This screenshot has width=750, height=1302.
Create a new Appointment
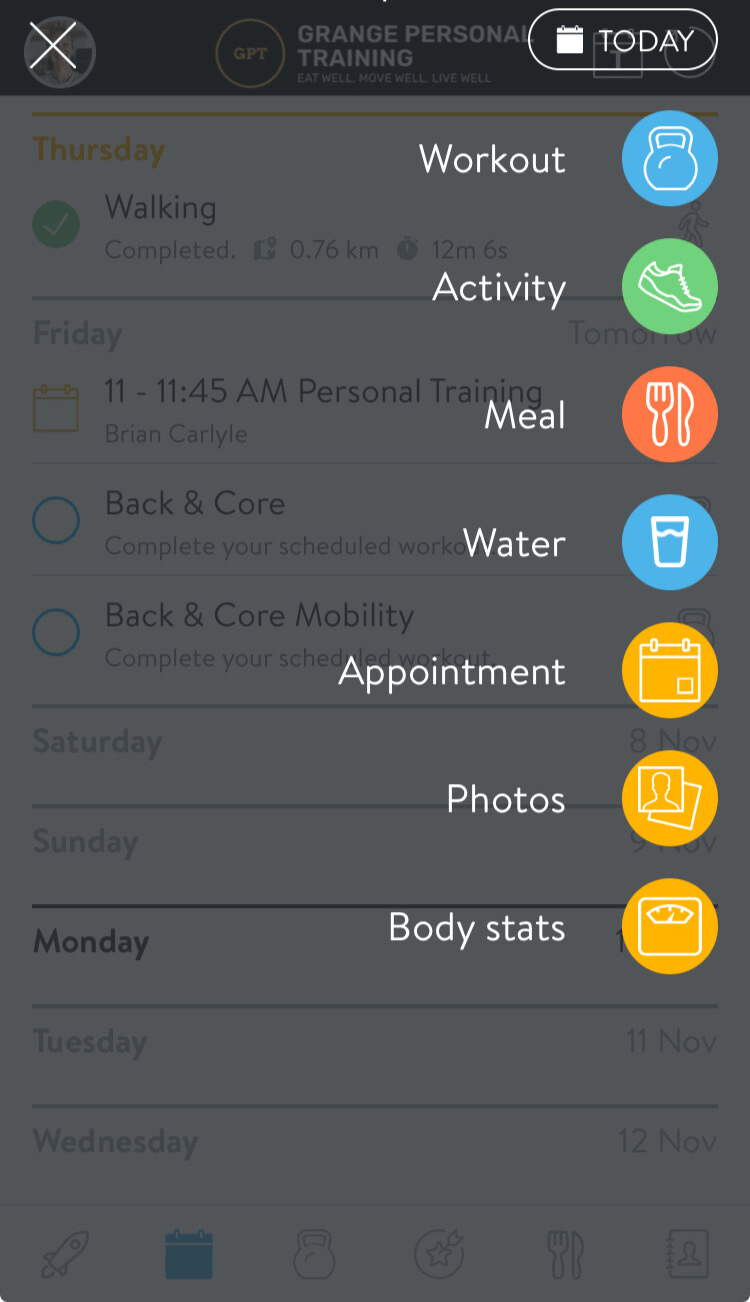tap(669, 671)
